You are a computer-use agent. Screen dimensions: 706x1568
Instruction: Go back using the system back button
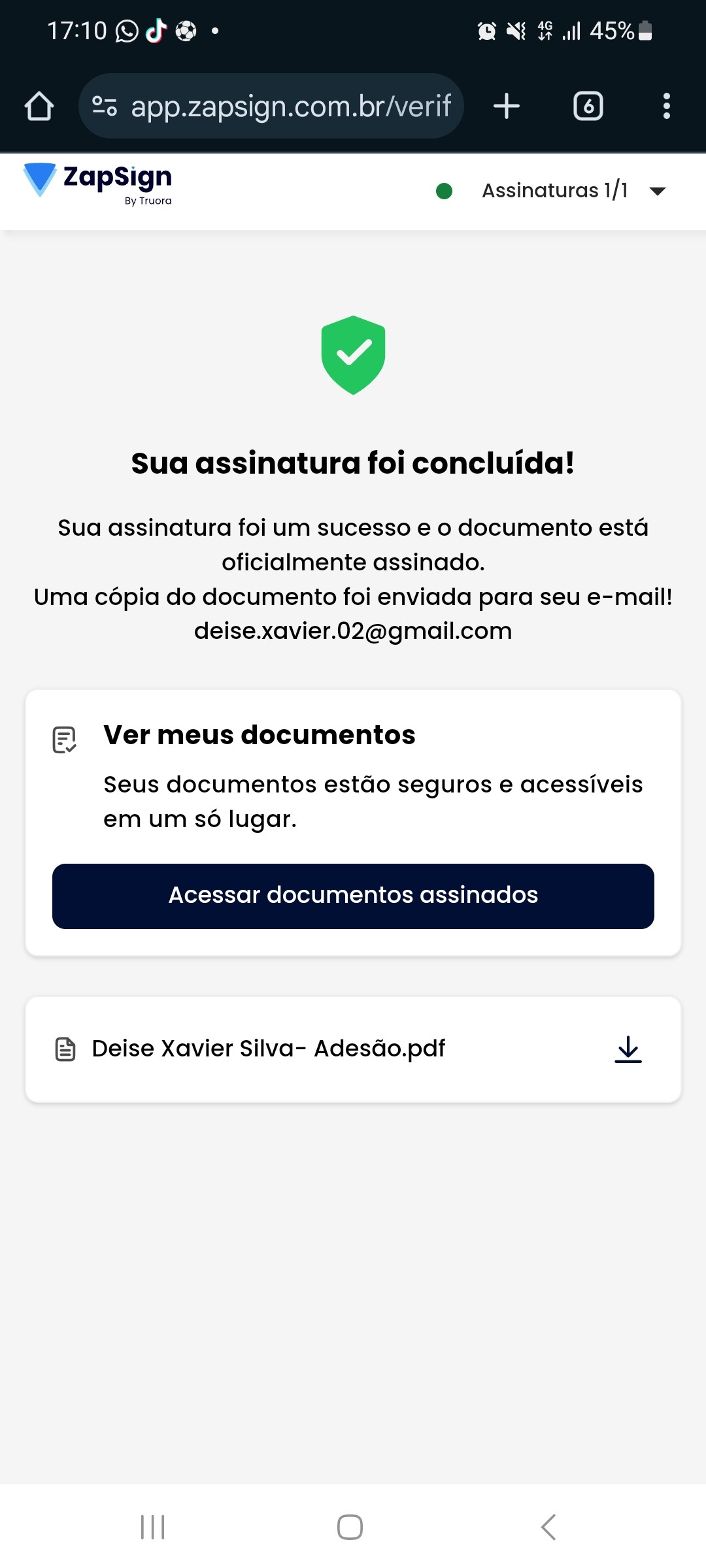tap(548, 1527)
